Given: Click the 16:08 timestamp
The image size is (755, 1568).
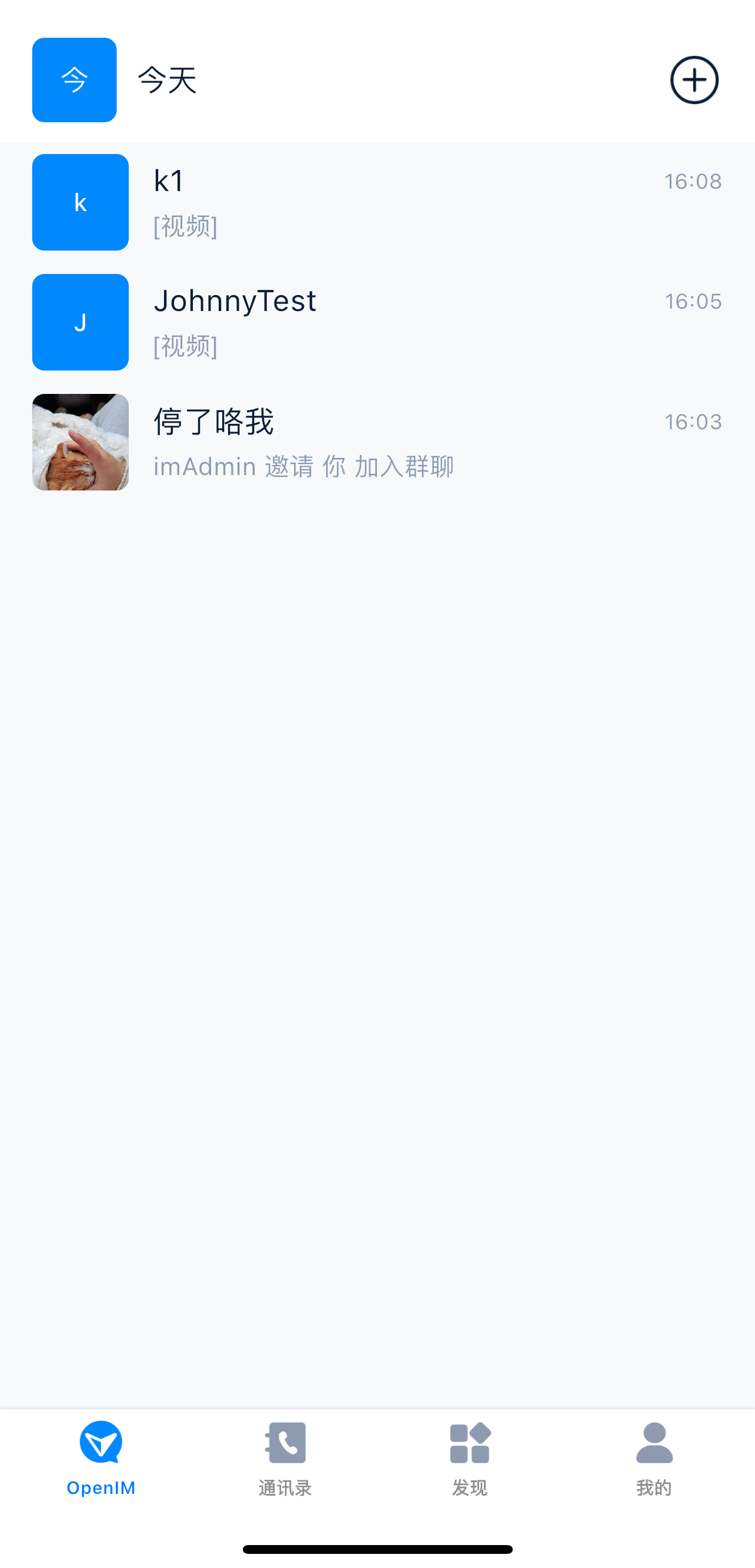Looking at the screenshot, I should pos(692,180).
